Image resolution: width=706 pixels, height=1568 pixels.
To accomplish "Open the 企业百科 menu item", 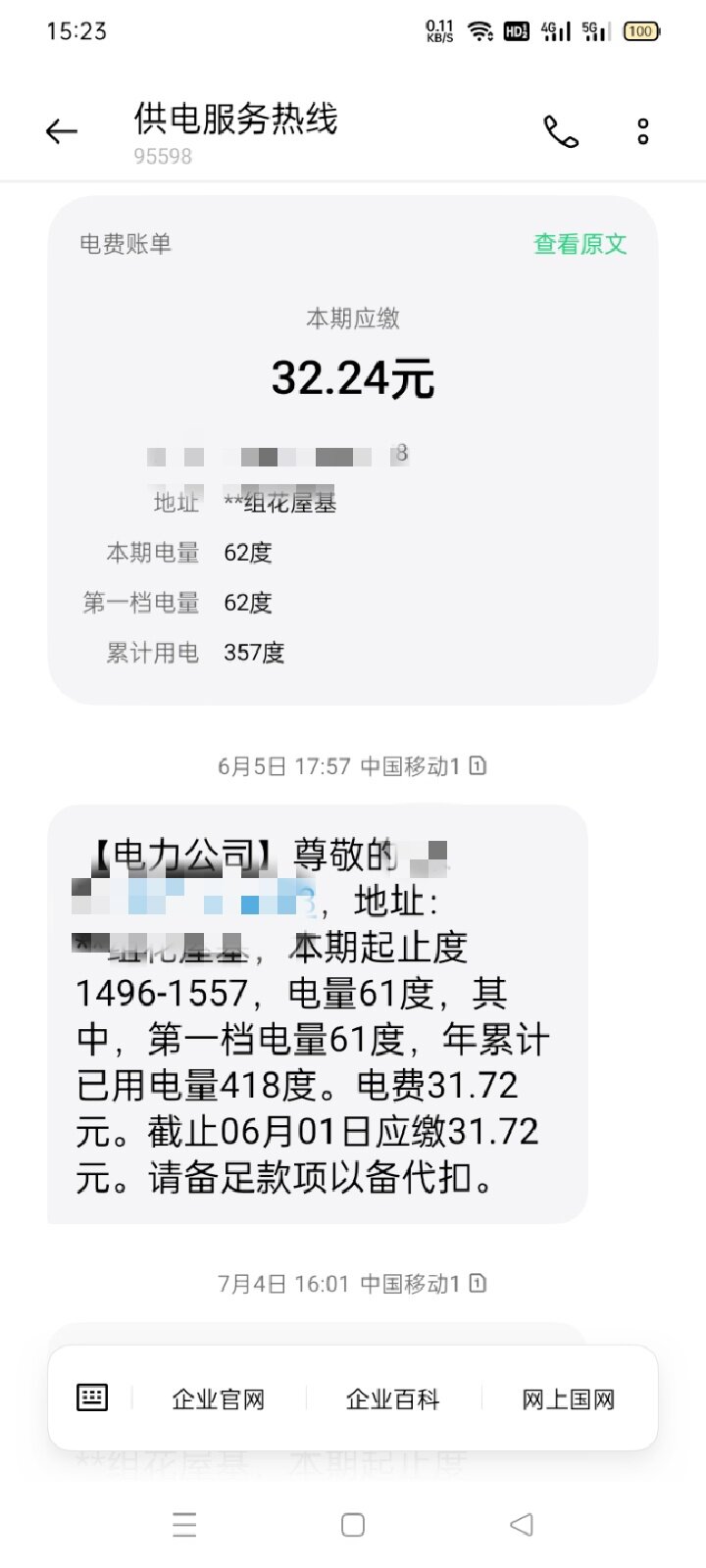I will pyautogui.click(x=393, y=1399).
